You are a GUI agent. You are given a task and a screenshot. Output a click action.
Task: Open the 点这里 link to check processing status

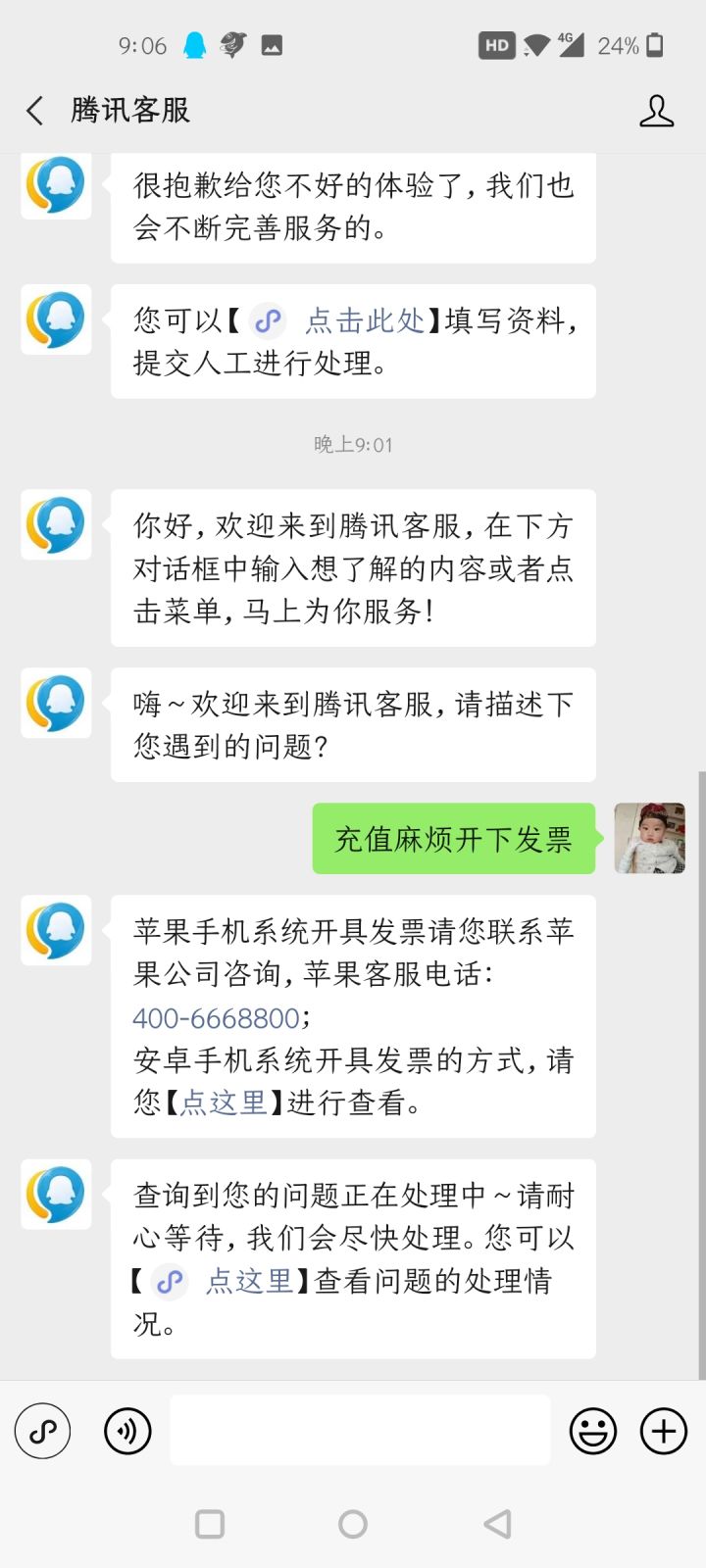click(x=249, y=1281)
